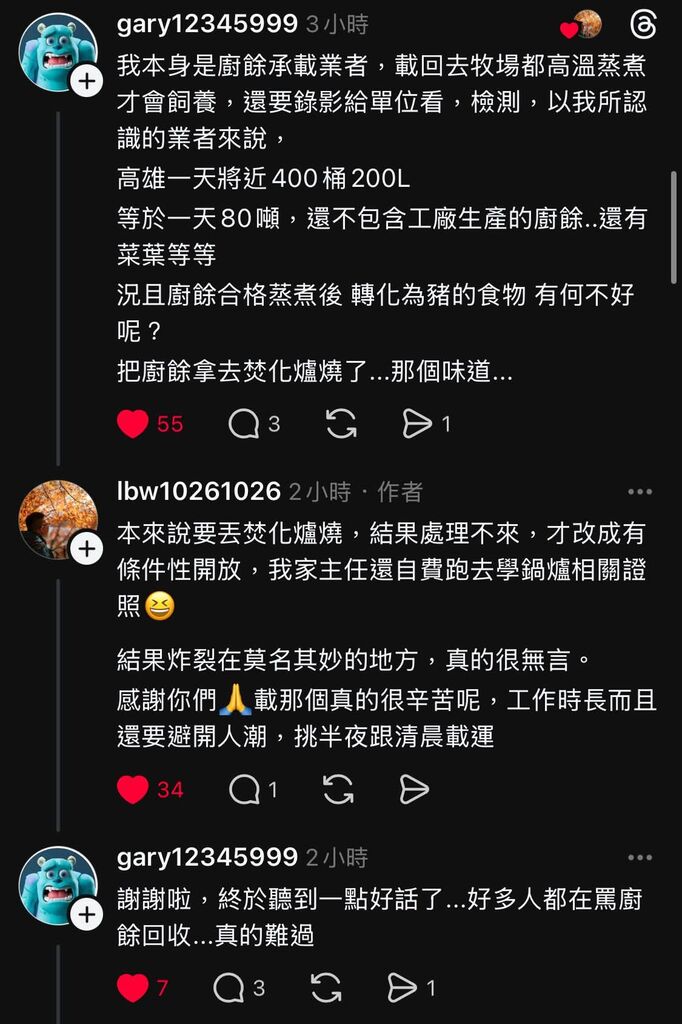This screenshot has width=682, height=1024.
Task: Open replies on lbw10261026's comment
Action: pyautogui.click(x=244, y=790)
